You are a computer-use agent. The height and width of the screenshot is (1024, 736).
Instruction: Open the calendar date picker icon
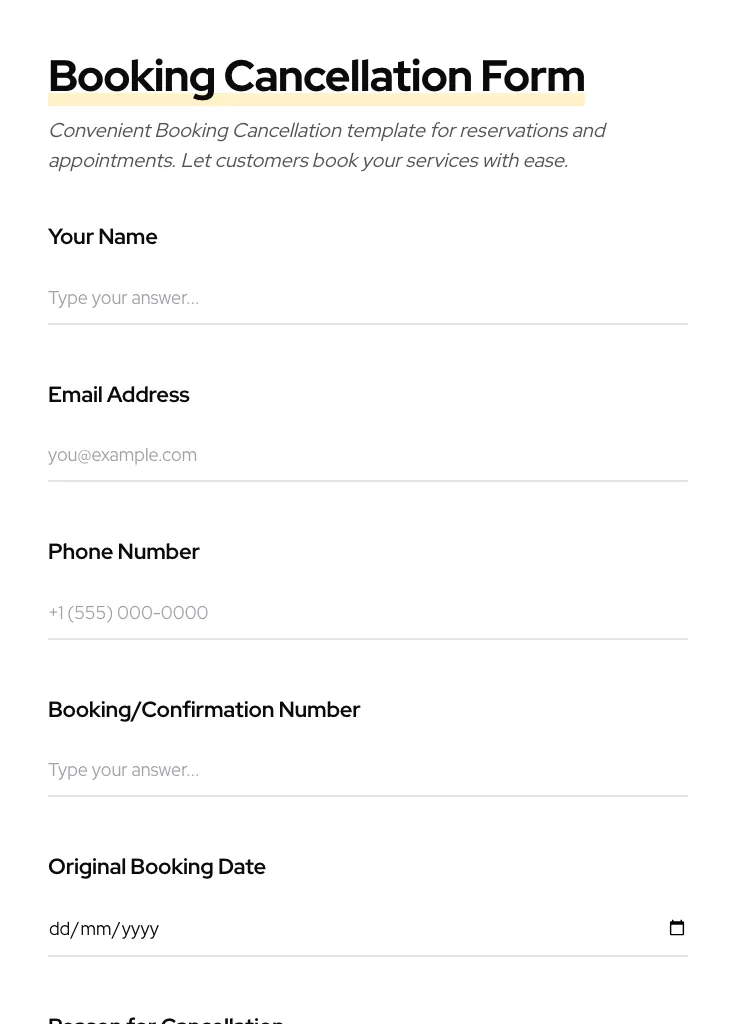(x=677, y=928)
